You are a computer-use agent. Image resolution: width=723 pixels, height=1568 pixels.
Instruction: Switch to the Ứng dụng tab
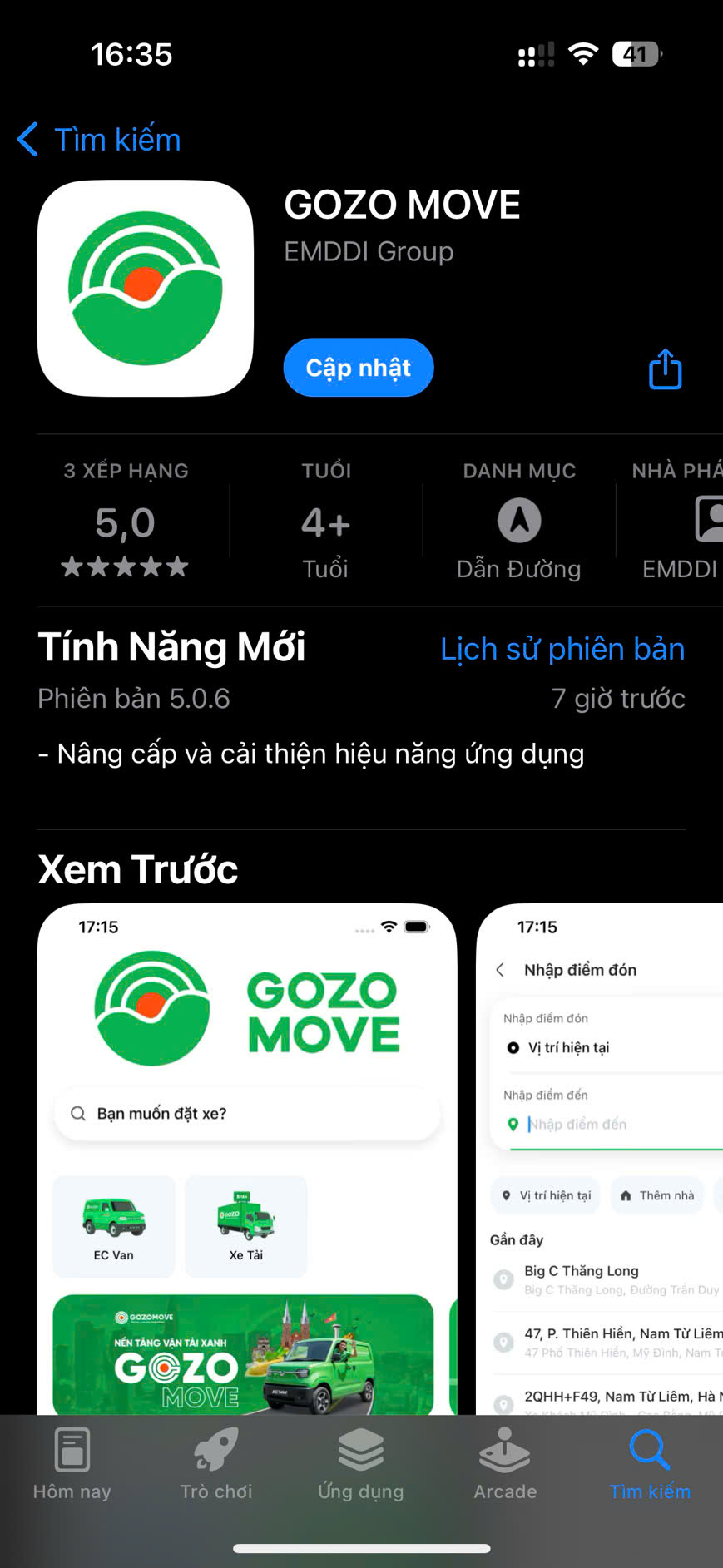click(360, 1466)
